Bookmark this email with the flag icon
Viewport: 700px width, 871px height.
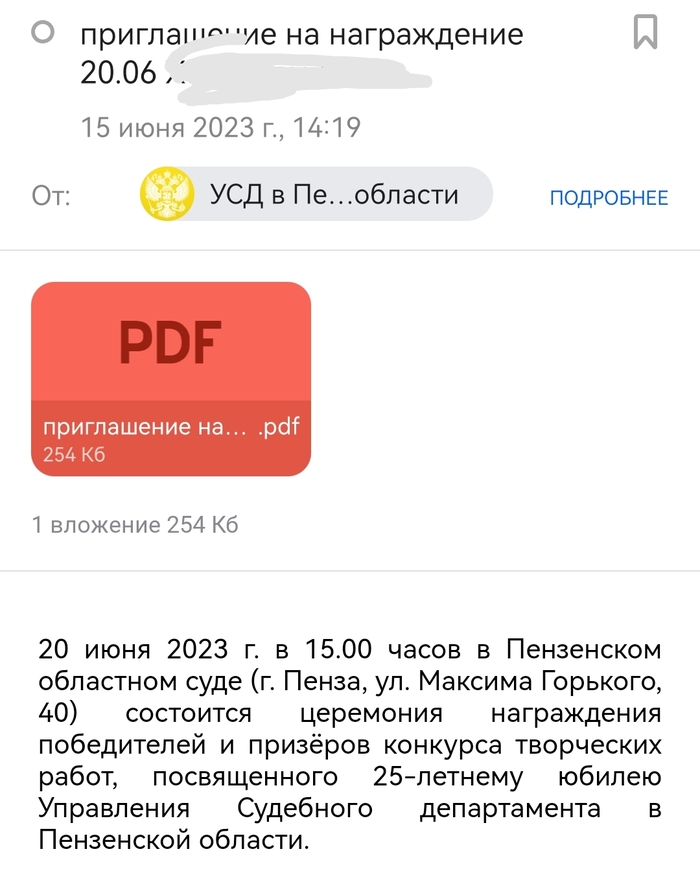click(646, 33)
